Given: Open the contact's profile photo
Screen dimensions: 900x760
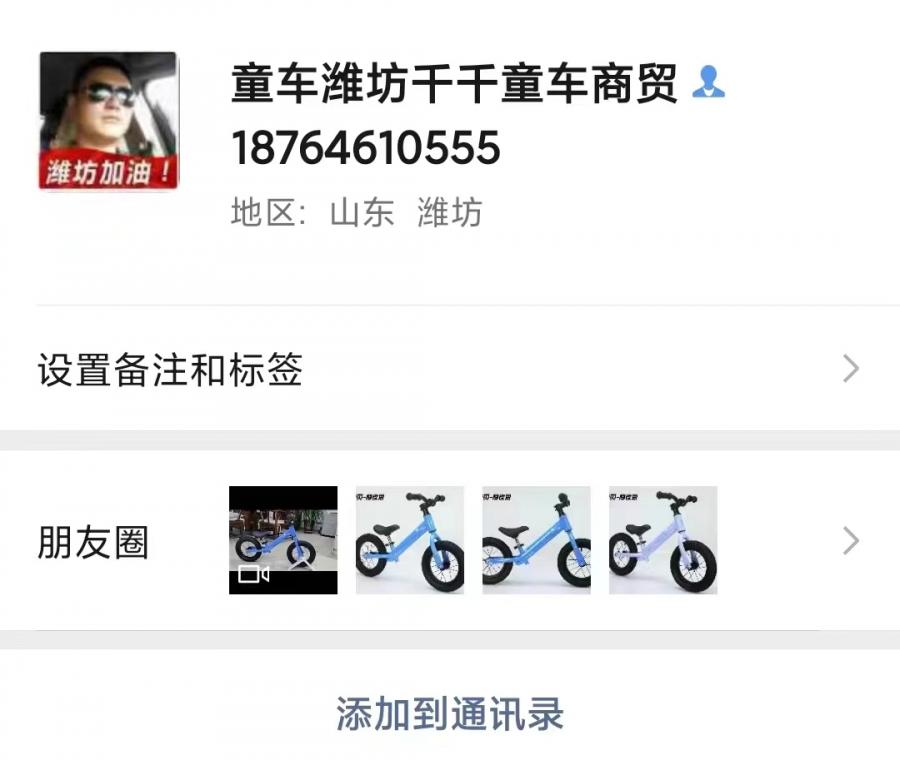Looking at the screenshot, I should pyautogui.click(x=108, y=121).
